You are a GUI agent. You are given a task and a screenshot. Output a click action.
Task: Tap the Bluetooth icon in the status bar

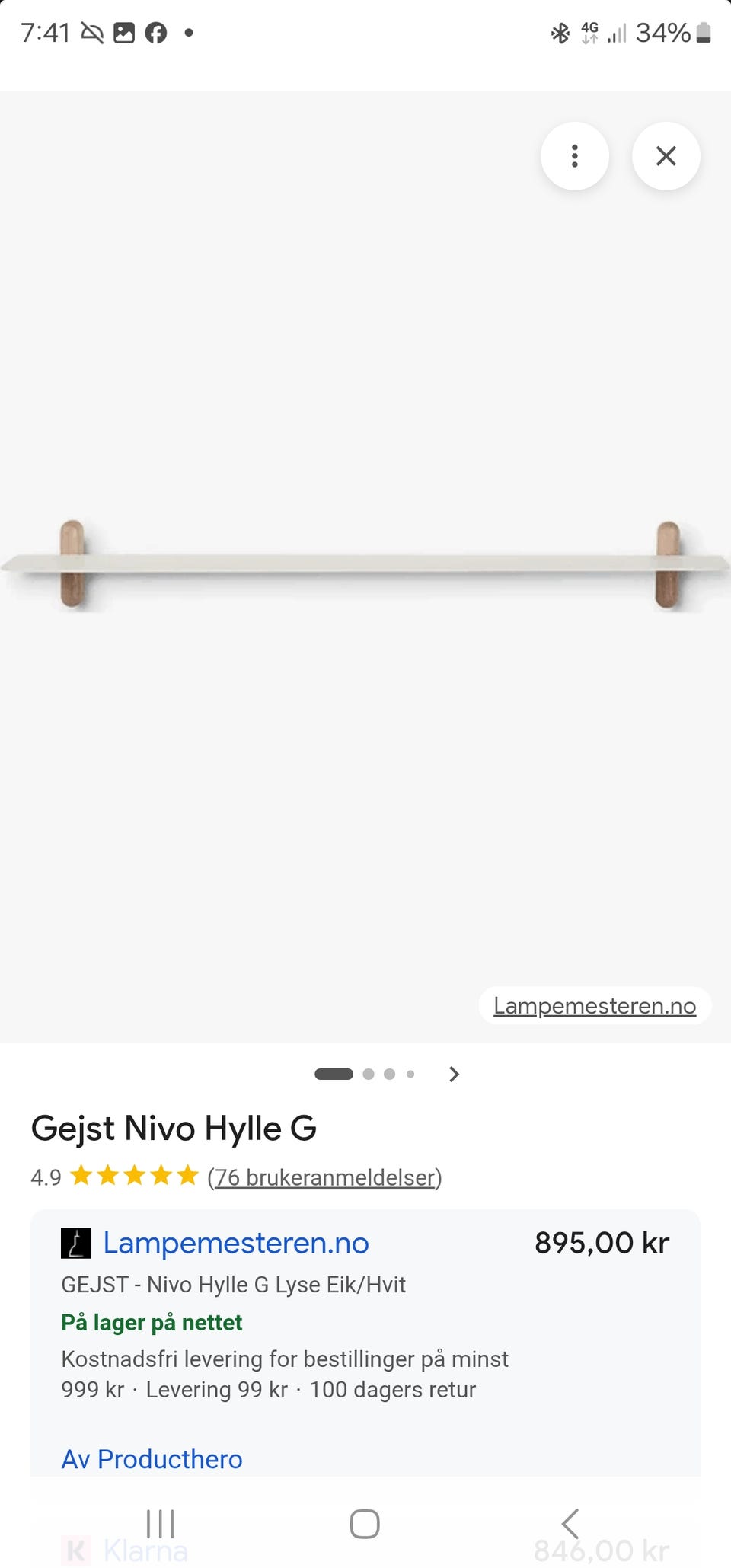click(559, 33)
